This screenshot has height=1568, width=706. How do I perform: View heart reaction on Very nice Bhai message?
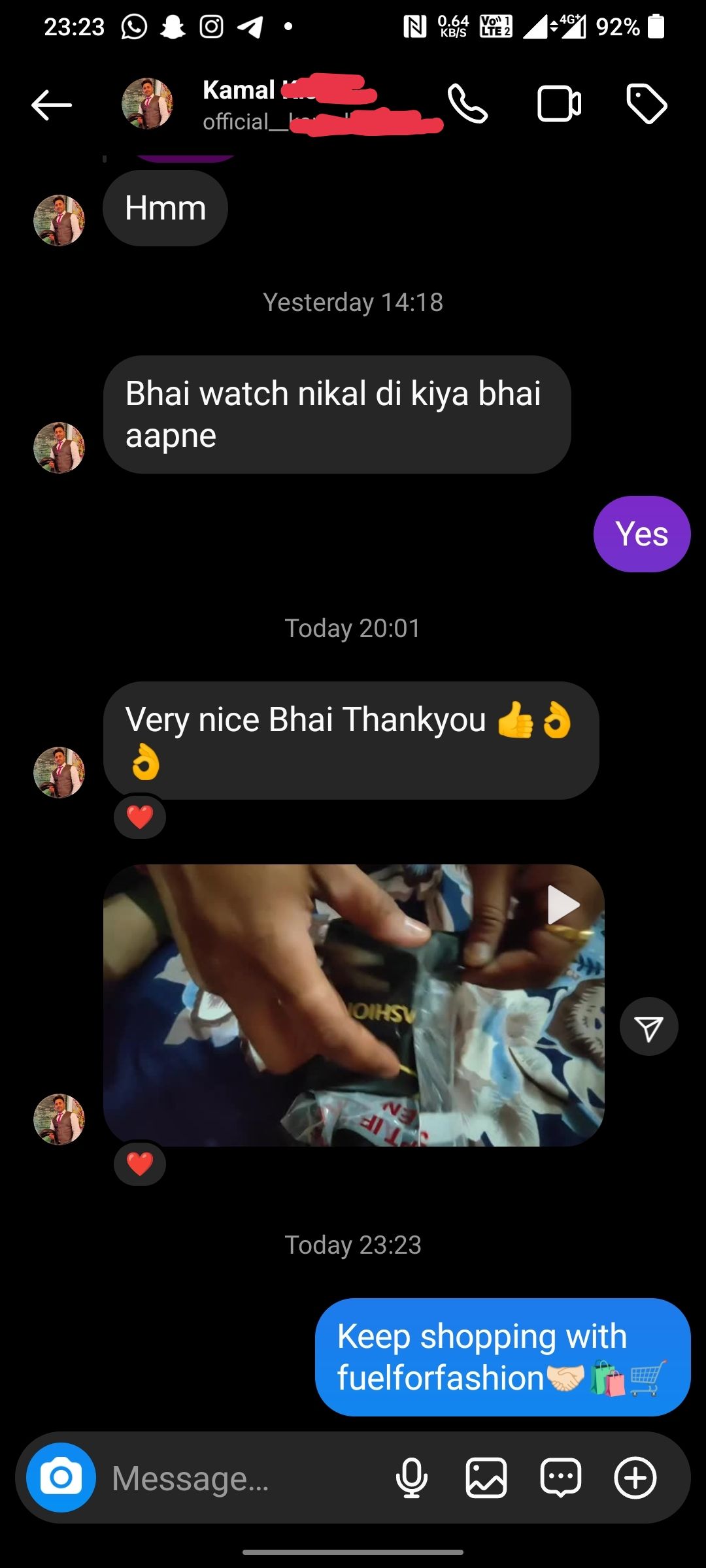tap(139, 817)
